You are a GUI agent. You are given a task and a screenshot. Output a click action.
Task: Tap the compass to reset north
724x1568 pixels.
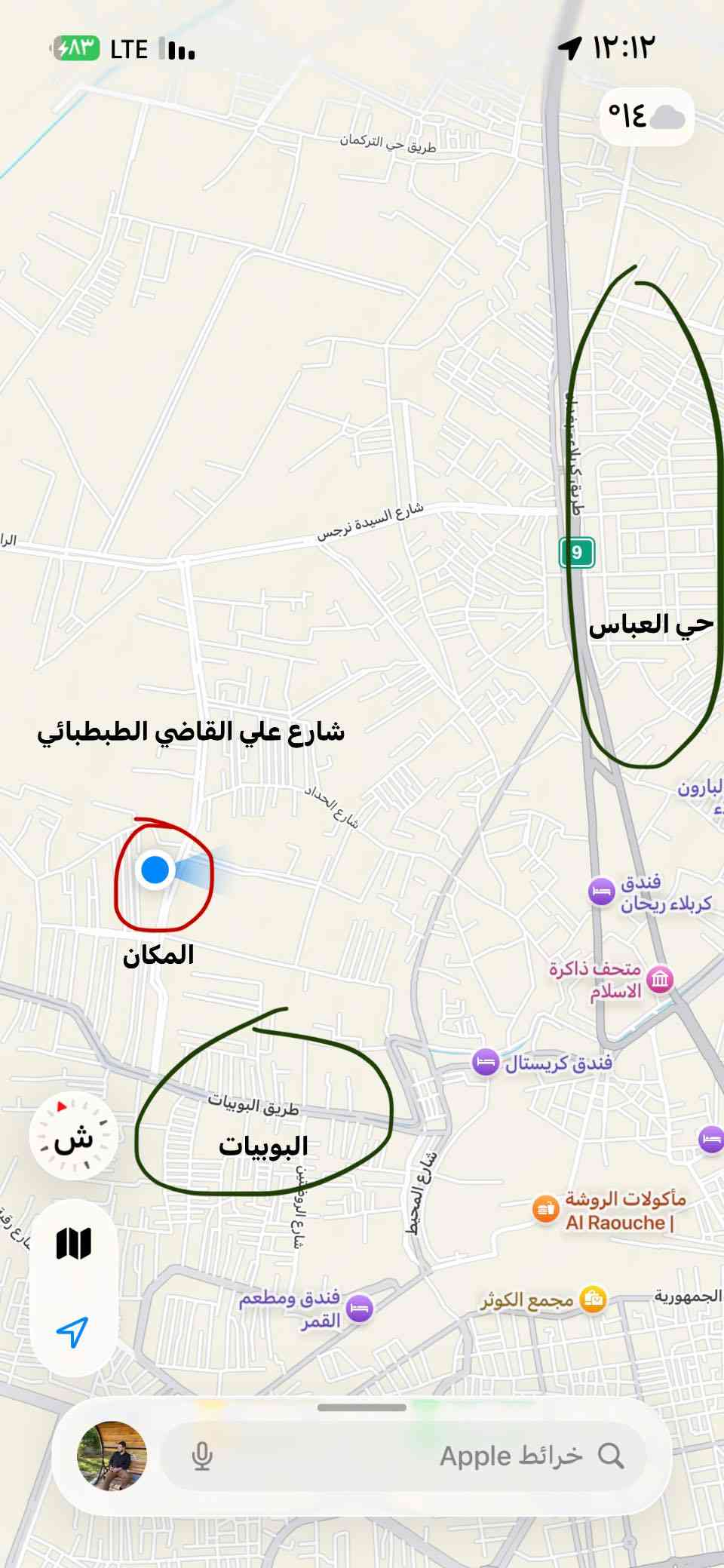click(73, 1137)
